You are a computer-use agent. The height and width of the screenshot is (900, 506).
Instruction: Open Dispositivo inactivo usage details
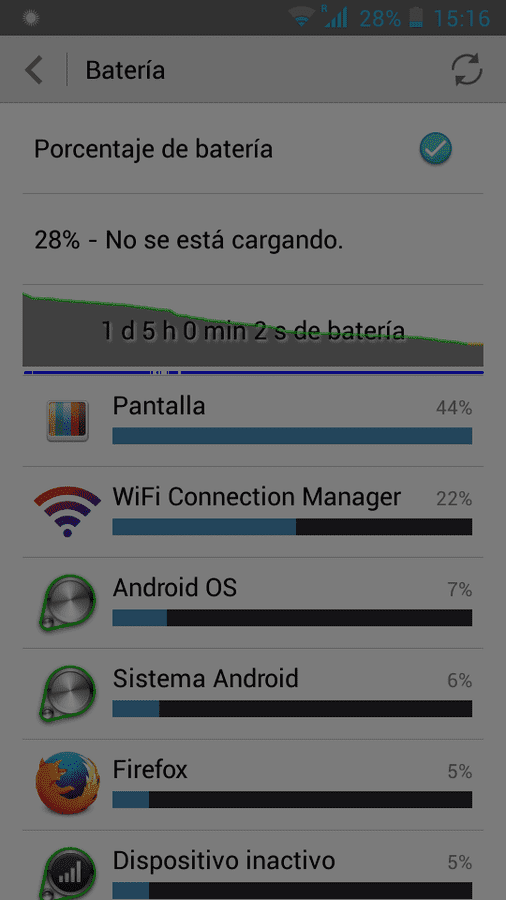click(x=253, y=866)
